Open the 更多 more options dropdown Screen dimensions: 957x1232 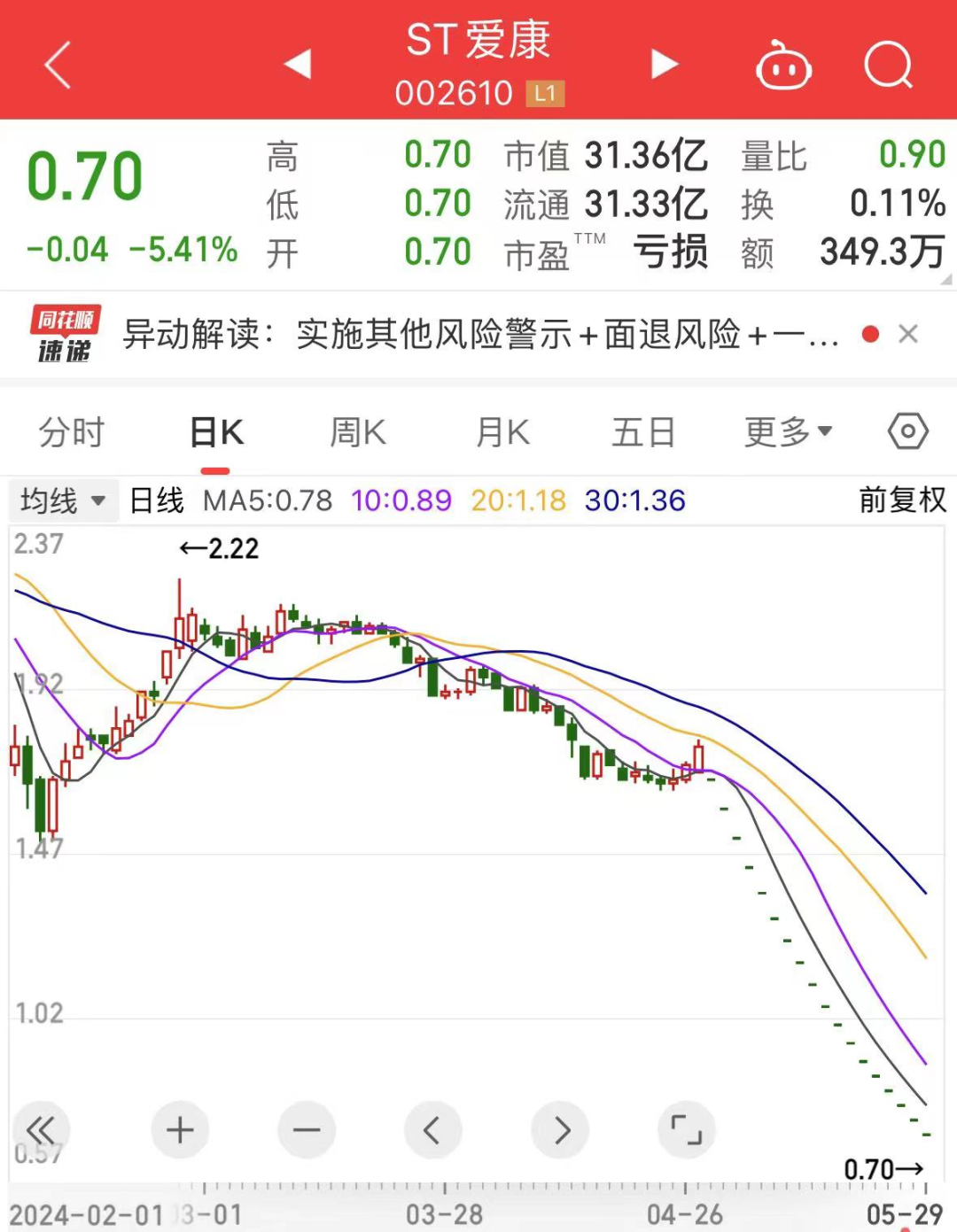(788, 431)
